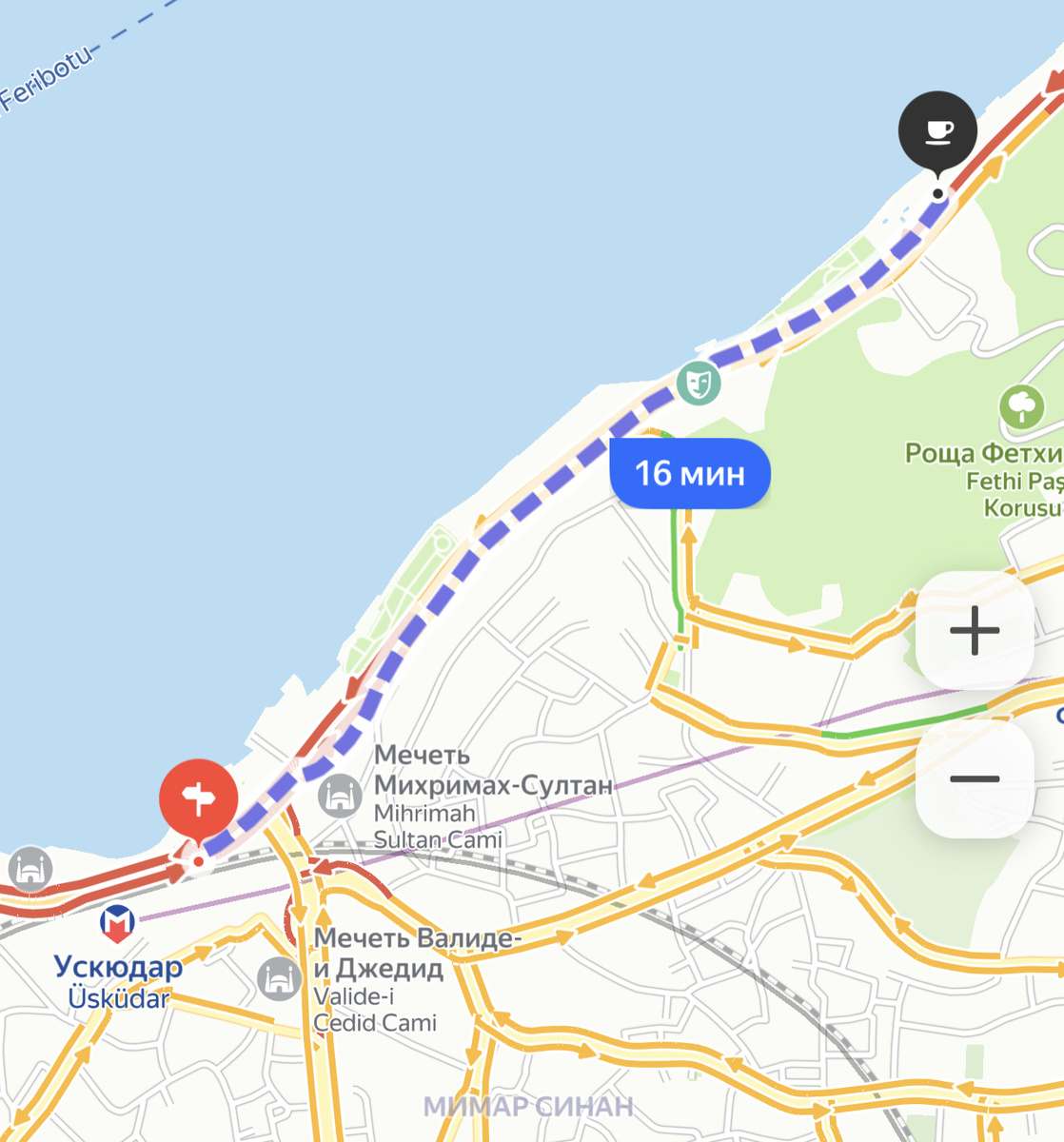This screenshot has width=1064, height=1142.
Task: Open the cafe destination pin
Action: pos(937,132)
